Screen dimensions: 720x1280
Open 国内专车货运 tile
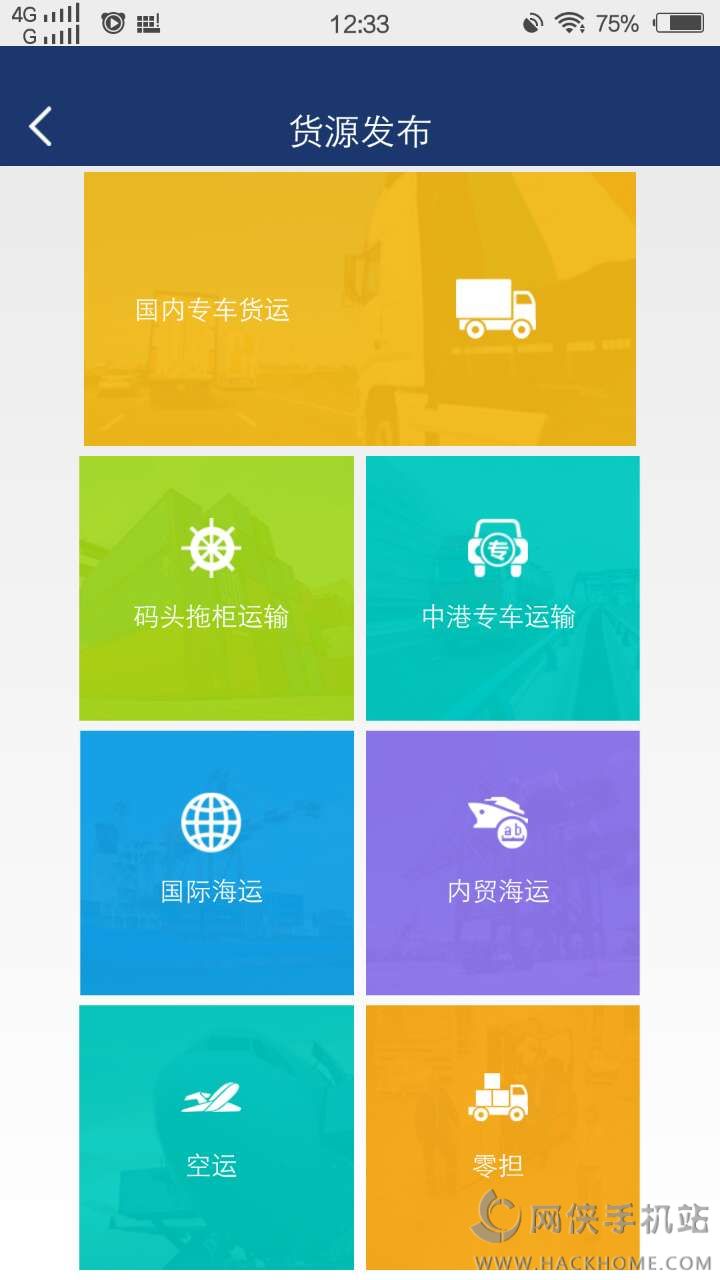click(x=360, y=309)
